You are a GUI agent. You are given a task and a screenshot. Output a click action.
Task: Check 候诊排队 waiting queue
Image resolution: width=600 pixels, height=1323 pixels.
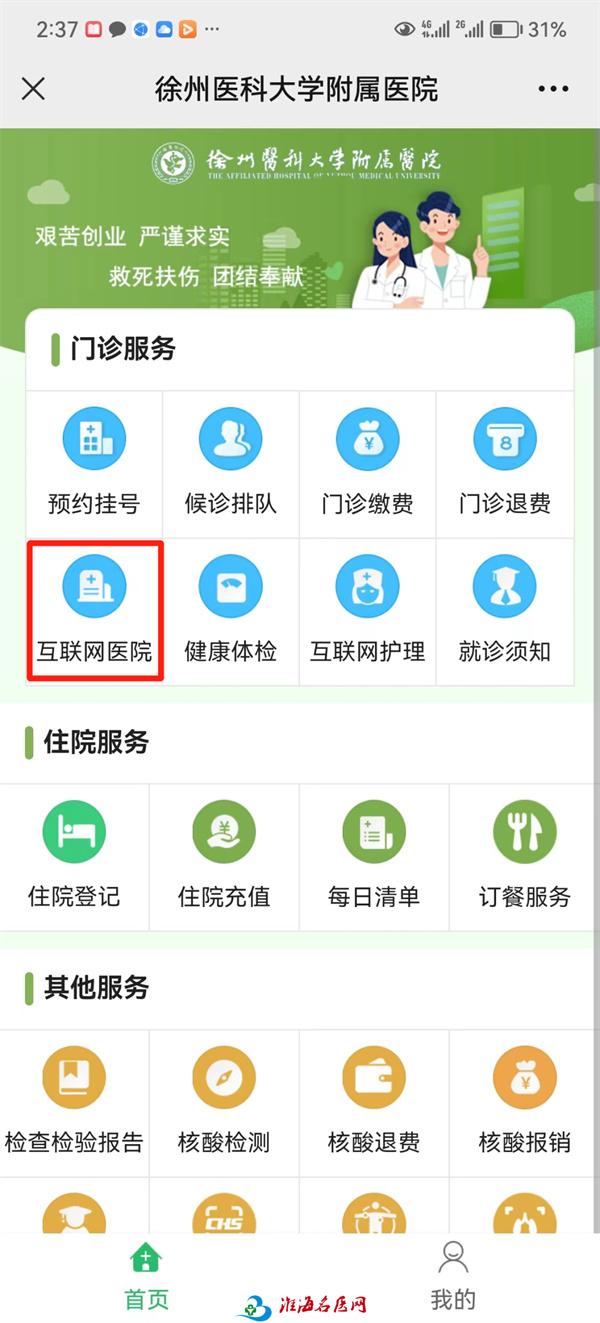pyautogui.click(x=230, y=464)
